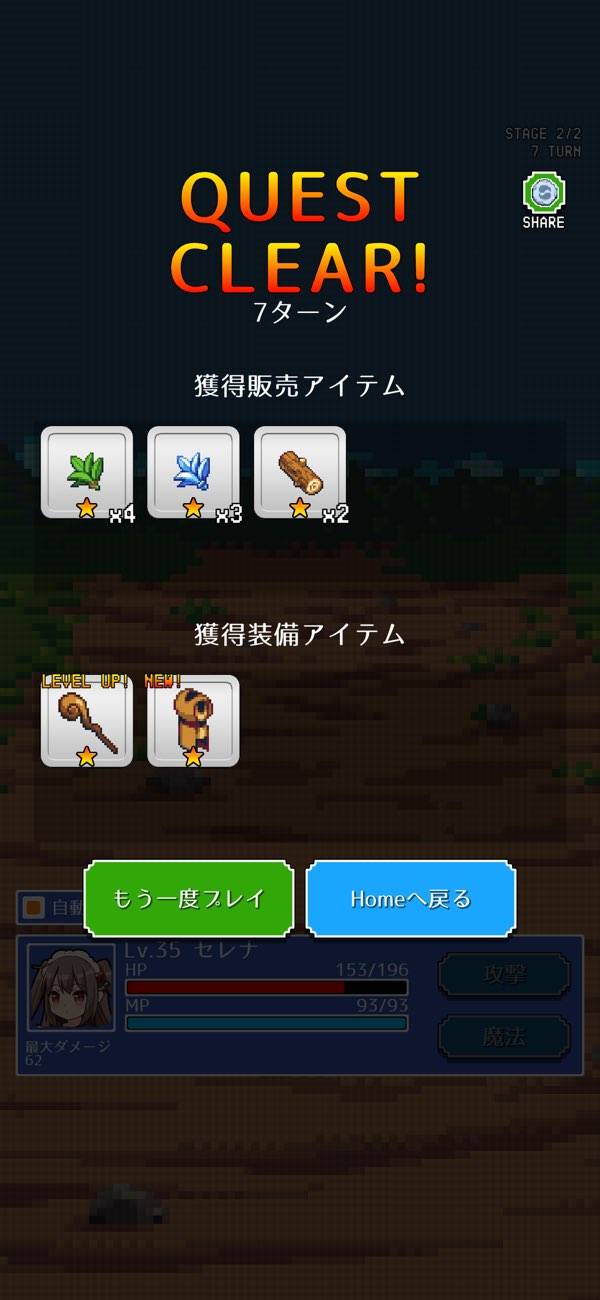
Task: View the new robe equipment item
Action: pos(194,720)
